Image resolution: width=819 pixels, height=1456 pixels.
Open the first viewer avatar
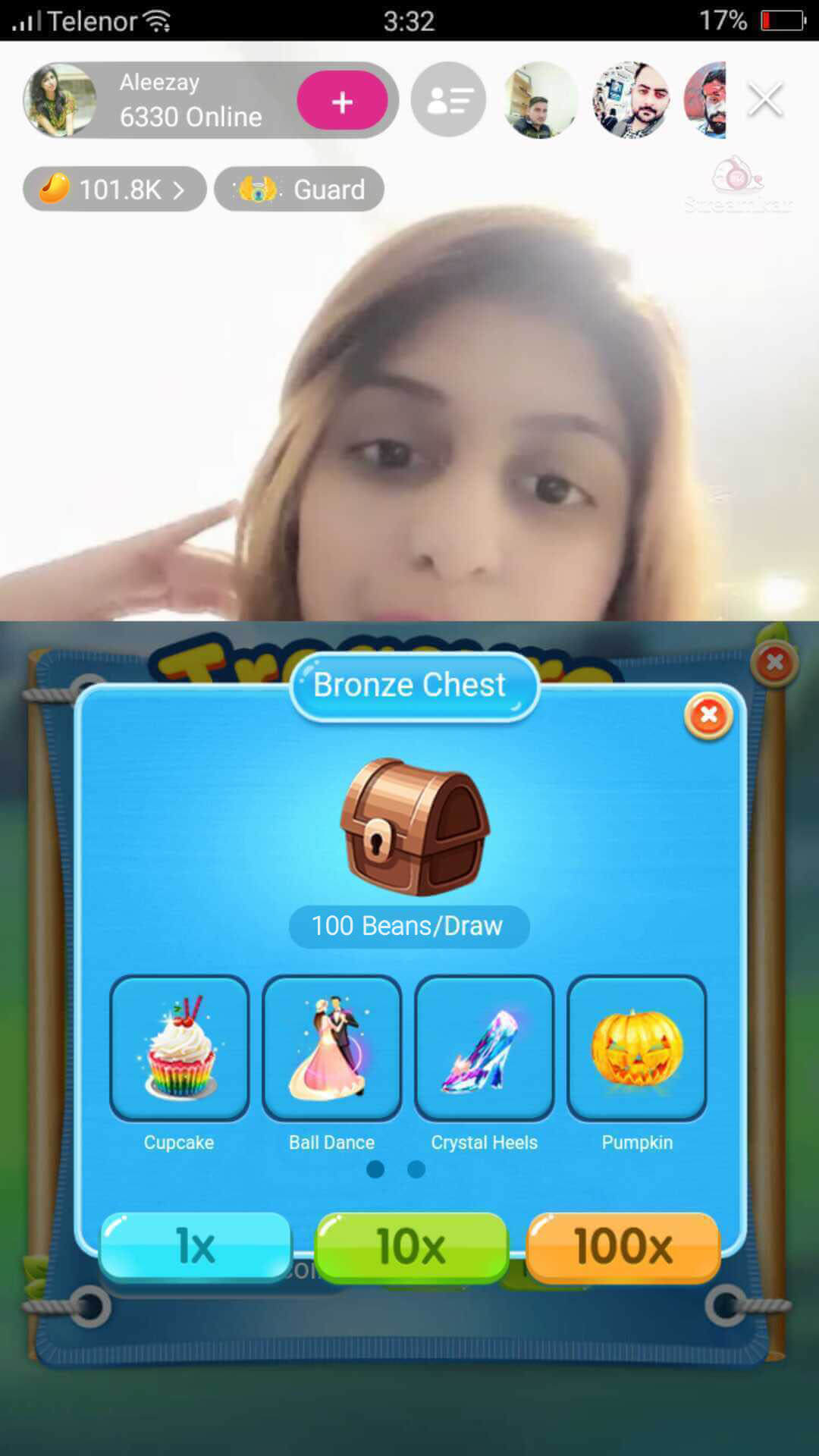click(x=540, y=100)
